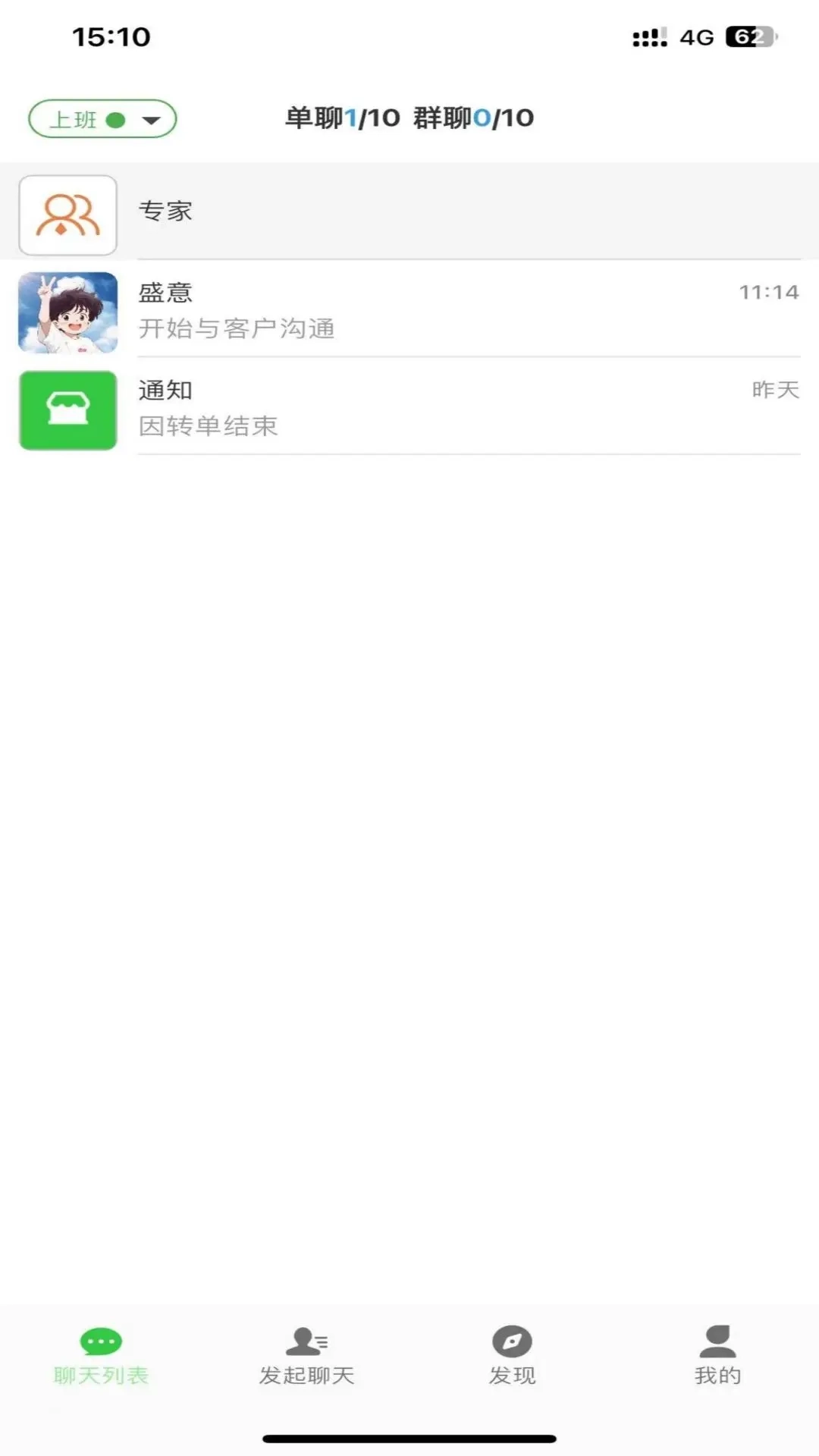Open the 通知 notification conversation

(x=379, y=409)
